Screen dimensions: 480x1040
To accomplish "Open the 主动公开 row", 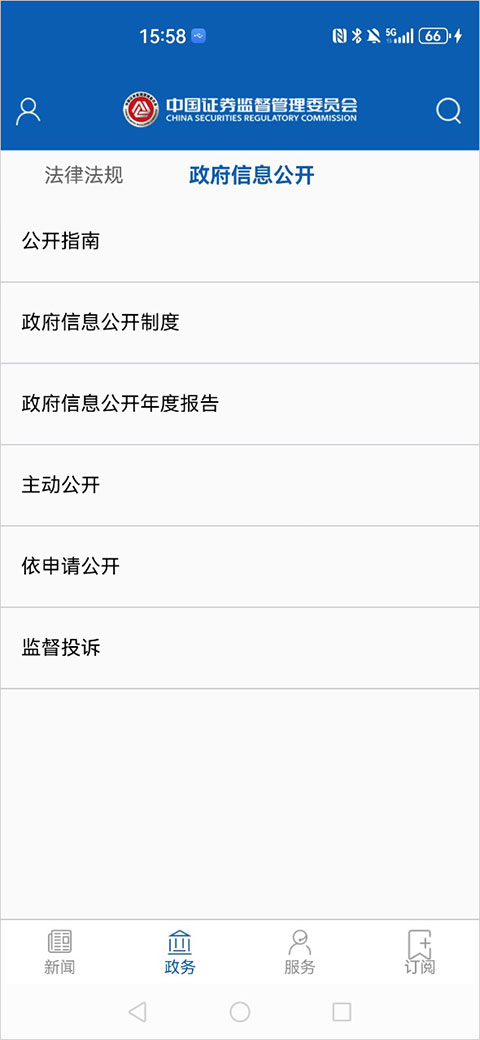I will [x=240, y=486].
